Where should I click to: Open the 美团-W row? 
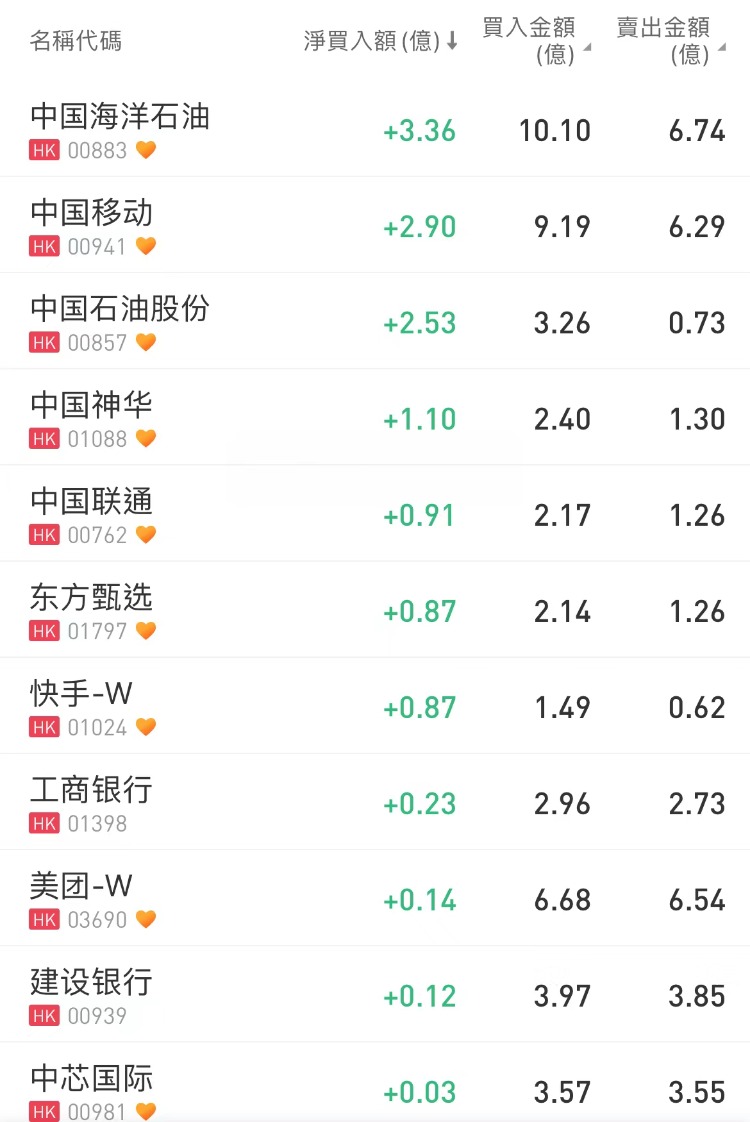(x=82, y=897)
